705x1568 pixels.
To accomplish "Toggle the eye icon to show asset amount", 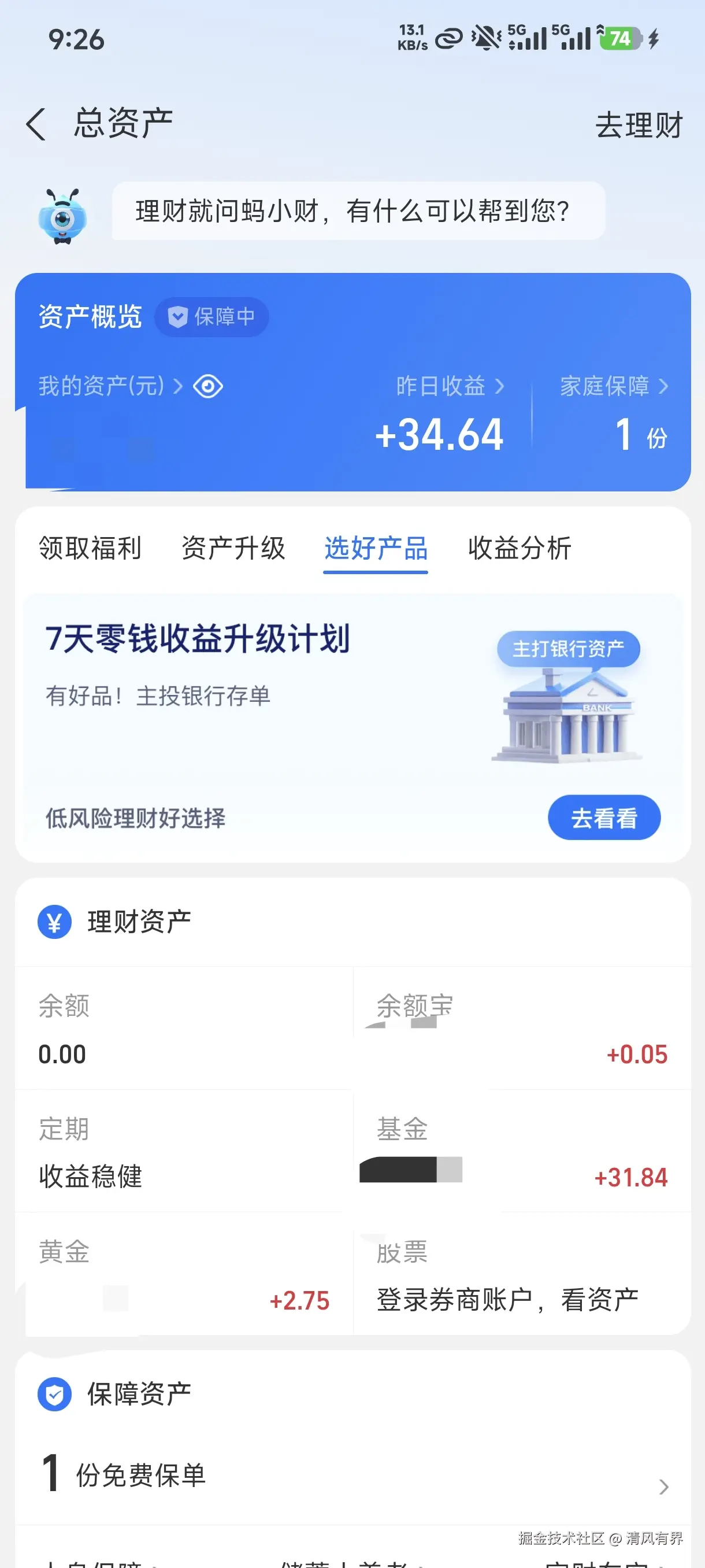I will (x=207, y=385).
